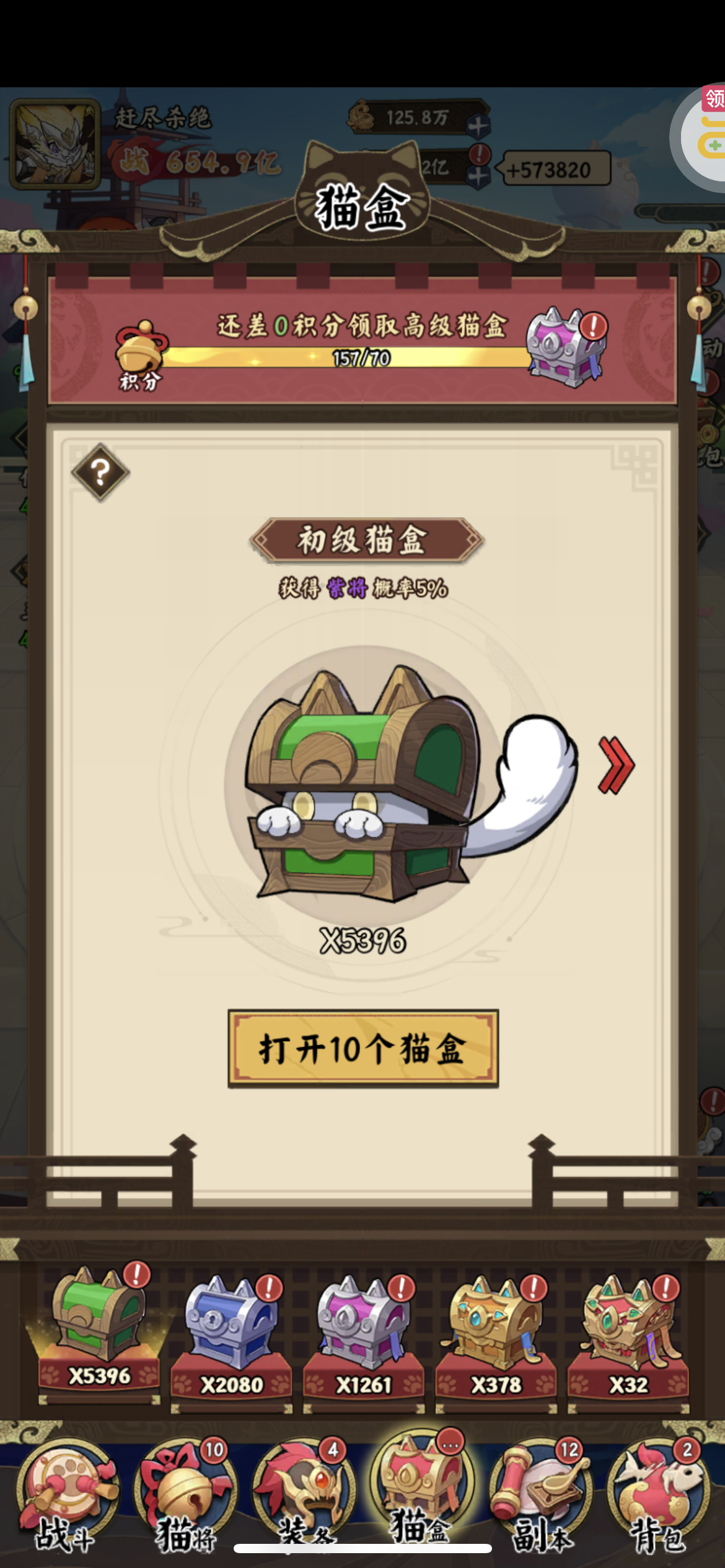Add gold with the 125.8万 plus button

(x=478, y=126)
